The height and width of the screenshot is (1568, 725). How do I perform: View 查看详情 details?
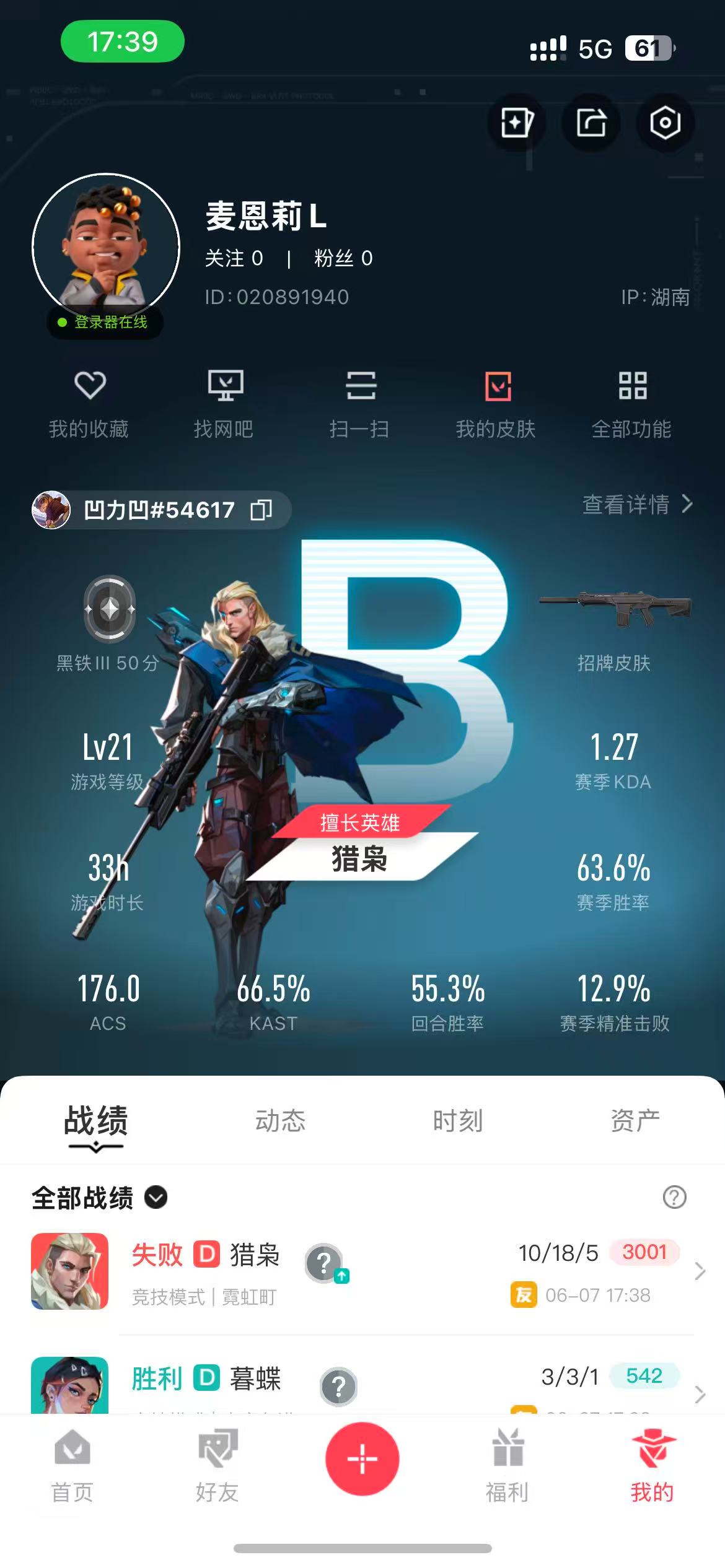pos(636,504)
